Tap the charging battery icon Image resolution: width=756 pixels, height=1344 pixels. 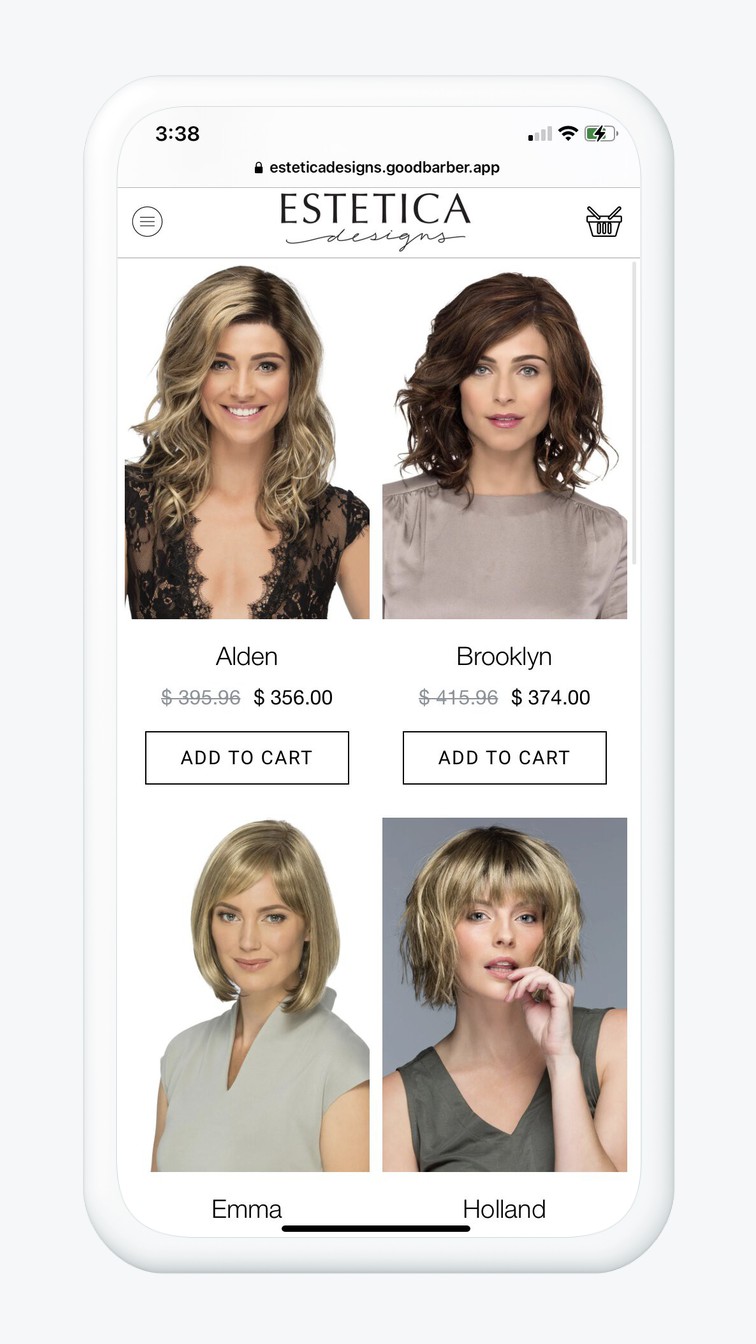coord(601,132)
